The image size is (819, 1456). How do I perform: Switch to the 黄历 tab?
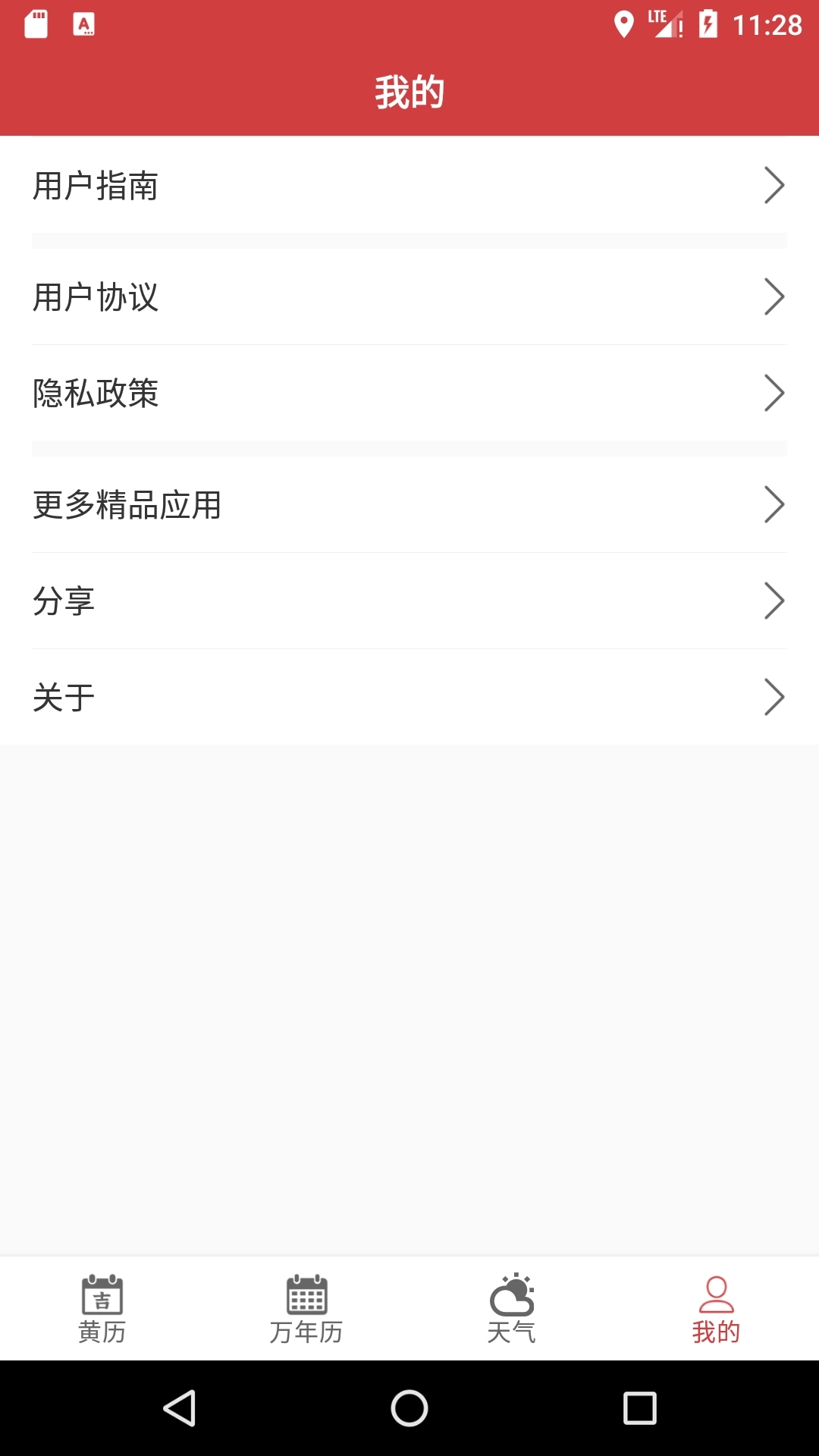[x=102, y=1309]
